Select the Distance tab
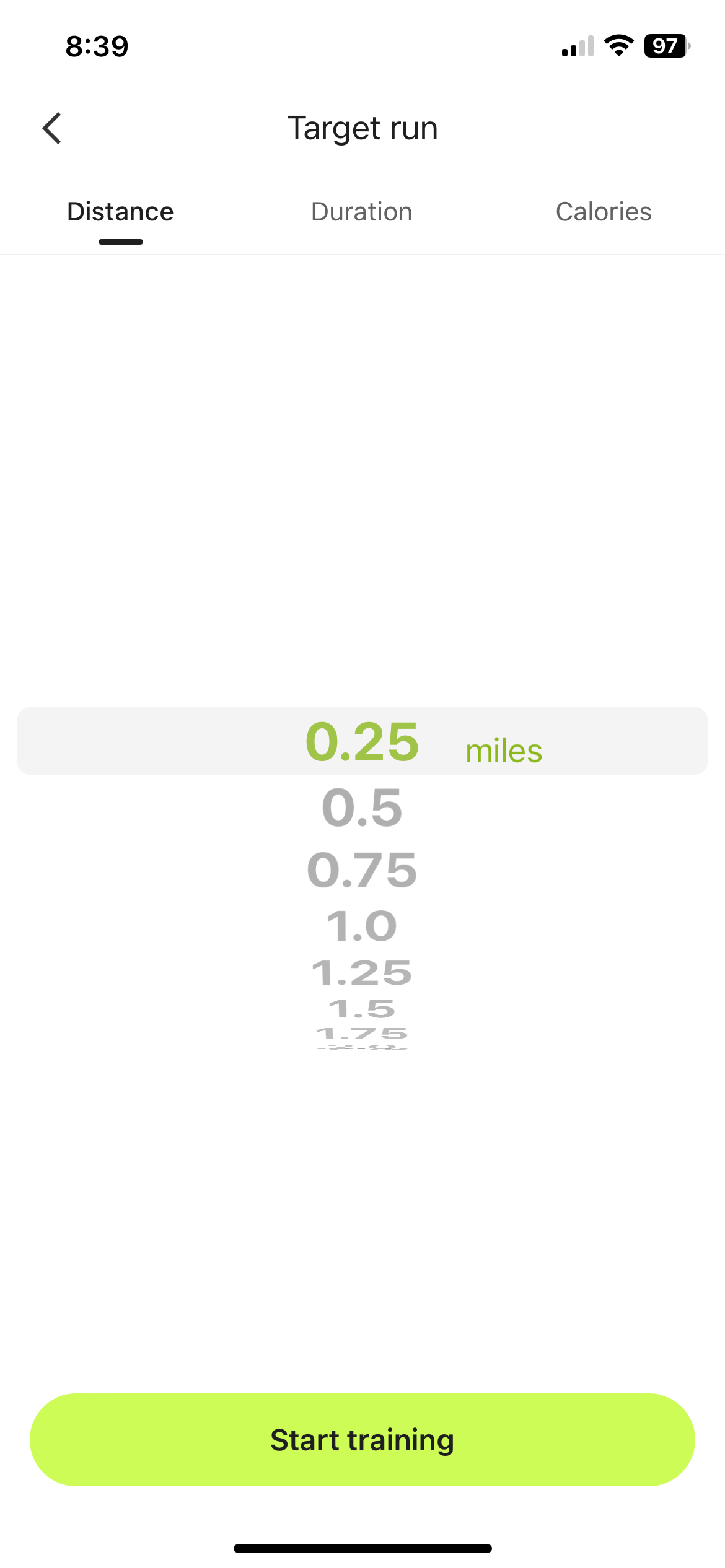 (120, 212)
